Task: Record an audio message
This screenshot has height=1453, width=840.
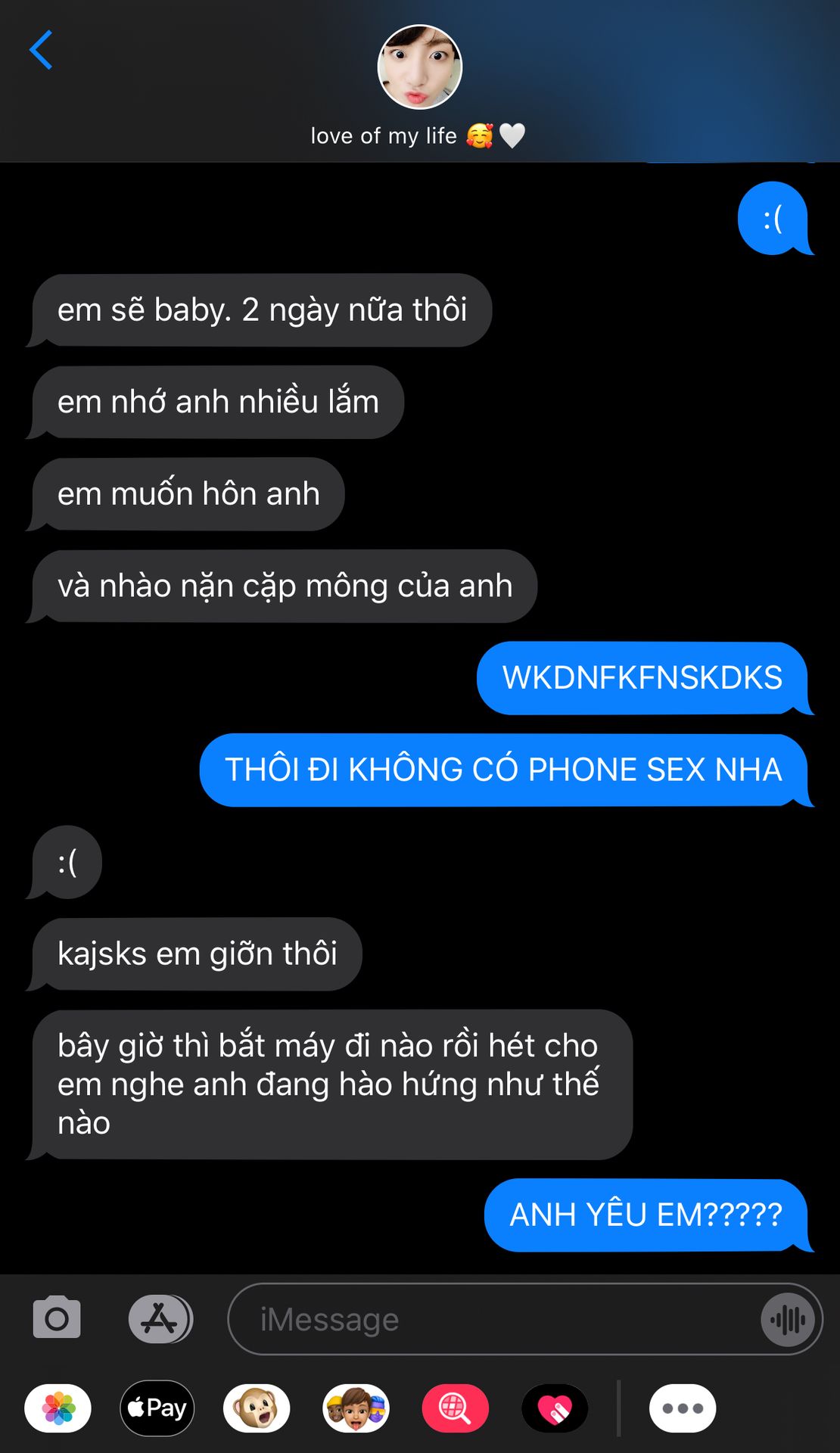Action: pos(789,1320)
